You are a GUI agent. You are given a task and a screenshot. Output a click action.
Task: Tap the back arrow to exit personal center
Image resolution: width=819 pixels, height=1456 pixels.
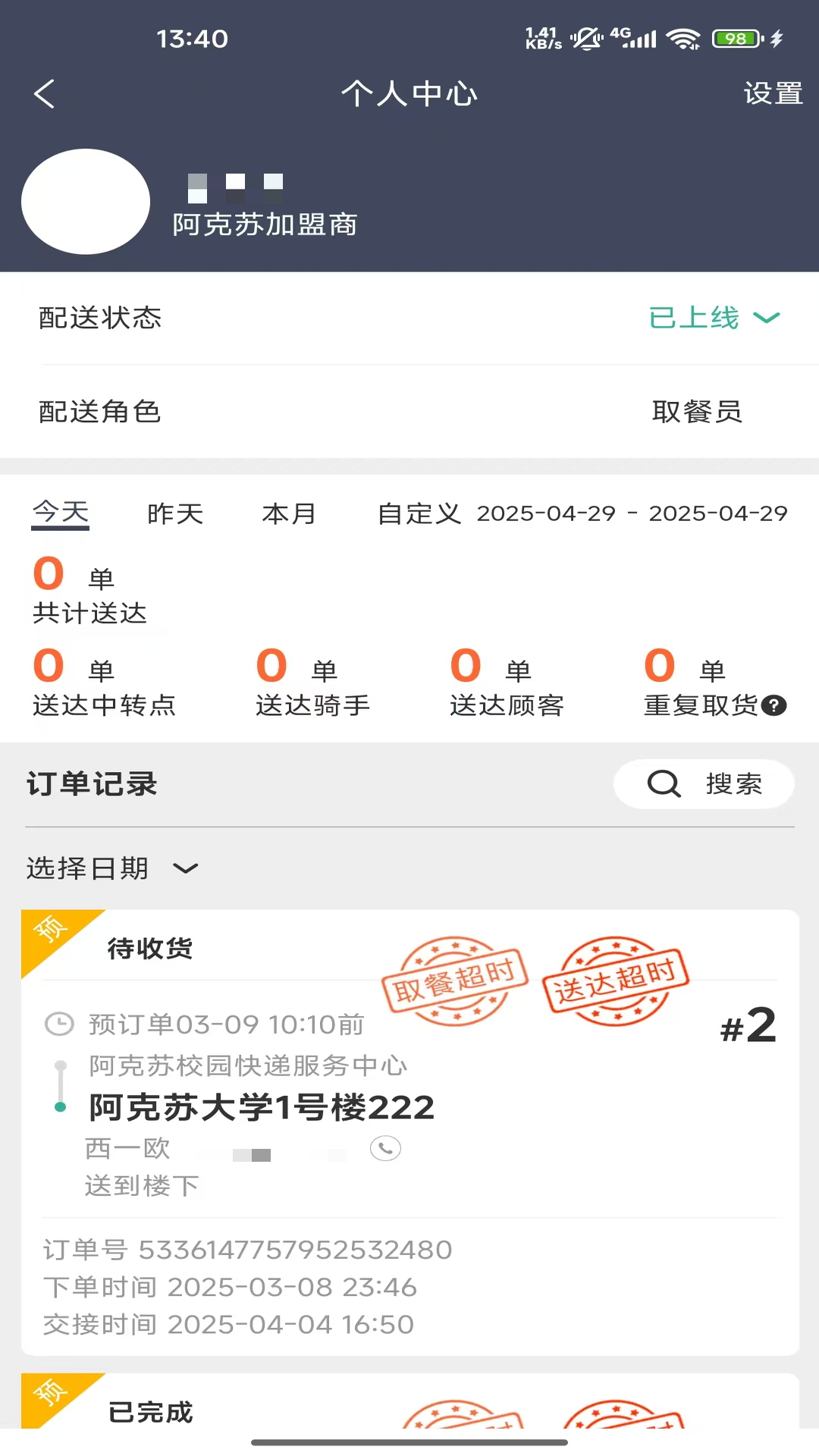[x=44, y=93]
